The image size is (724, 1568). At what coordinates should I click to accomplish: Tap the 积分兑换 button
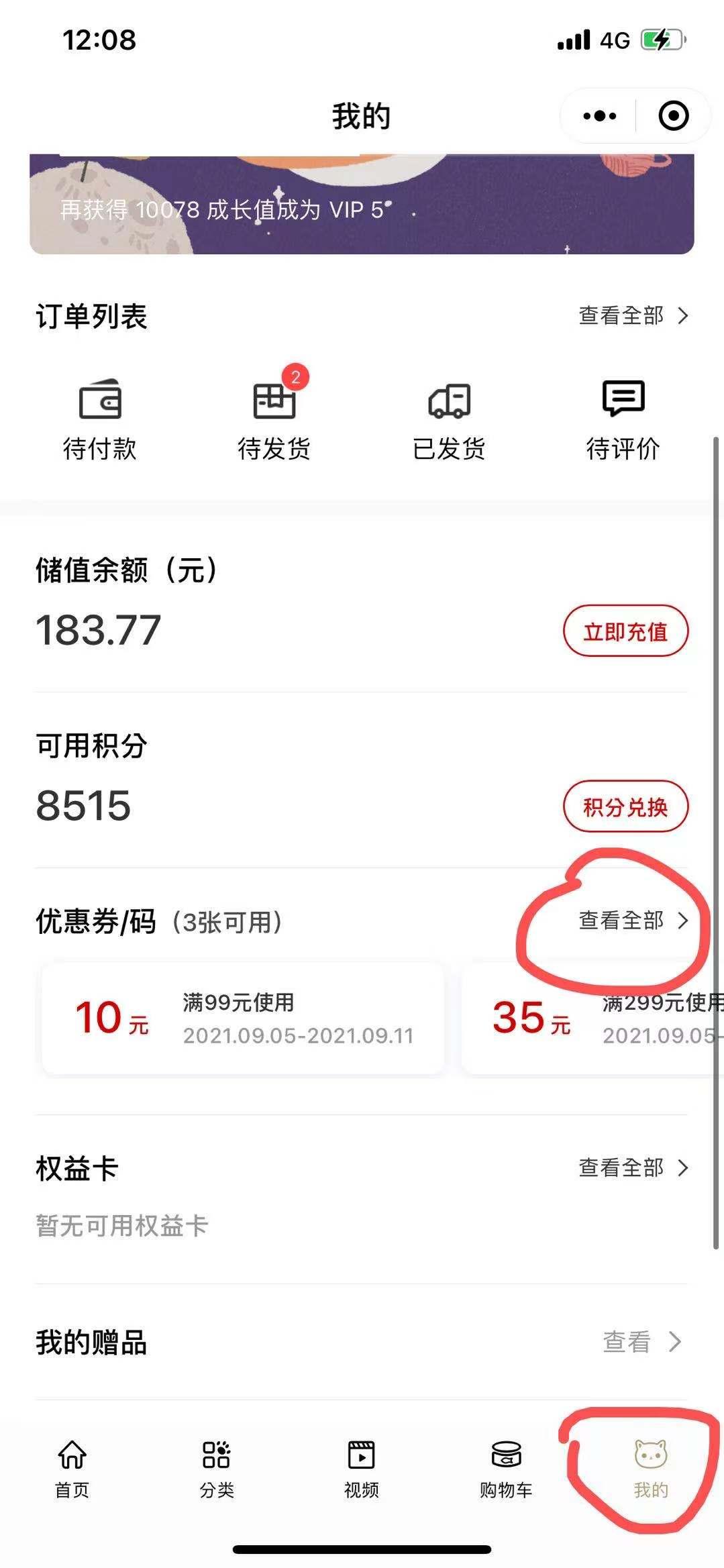click(x=625, y=806)
